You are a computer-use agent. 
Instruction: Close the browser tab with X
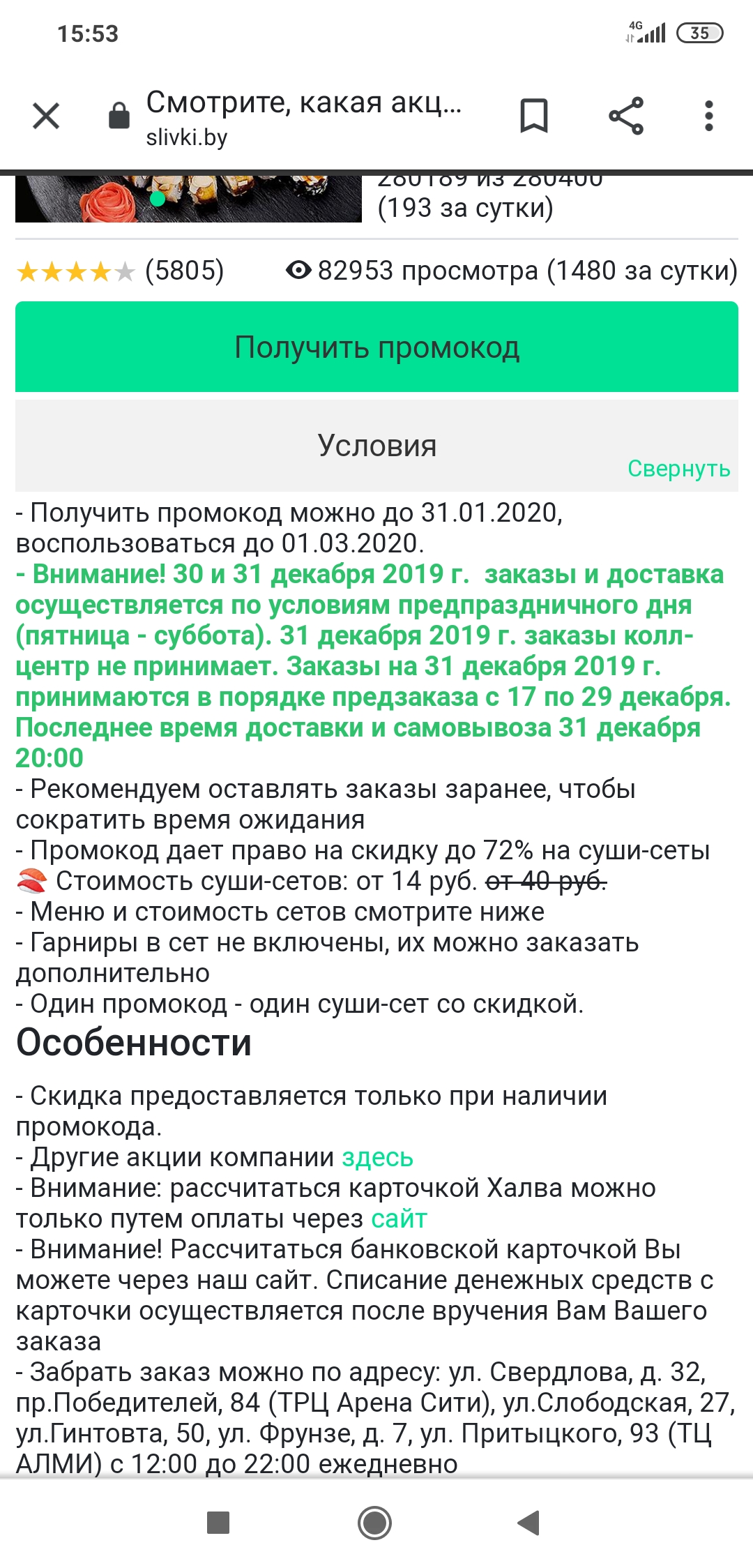tap(46, 116)
